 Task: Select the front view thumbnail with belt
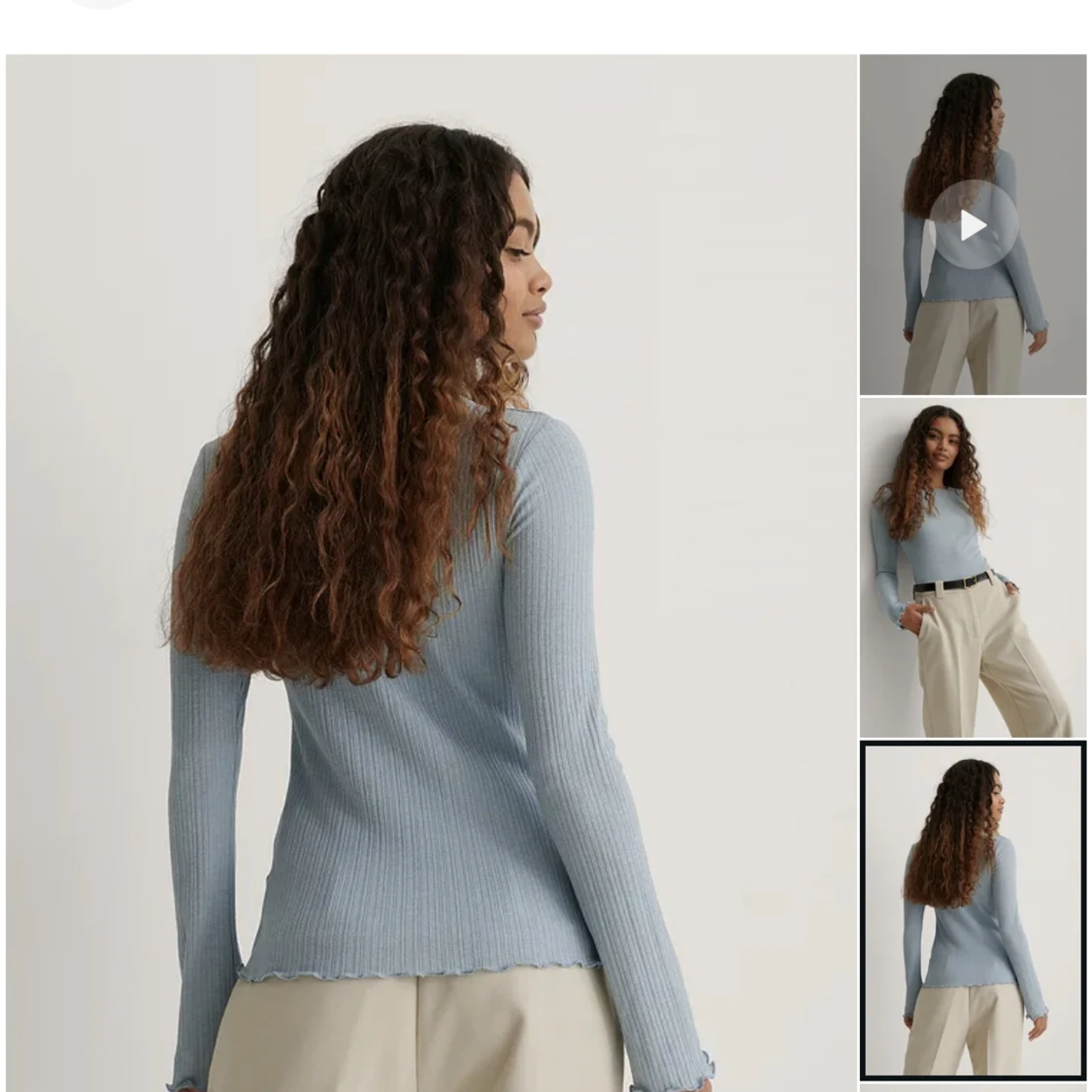(x=973, y=568)
